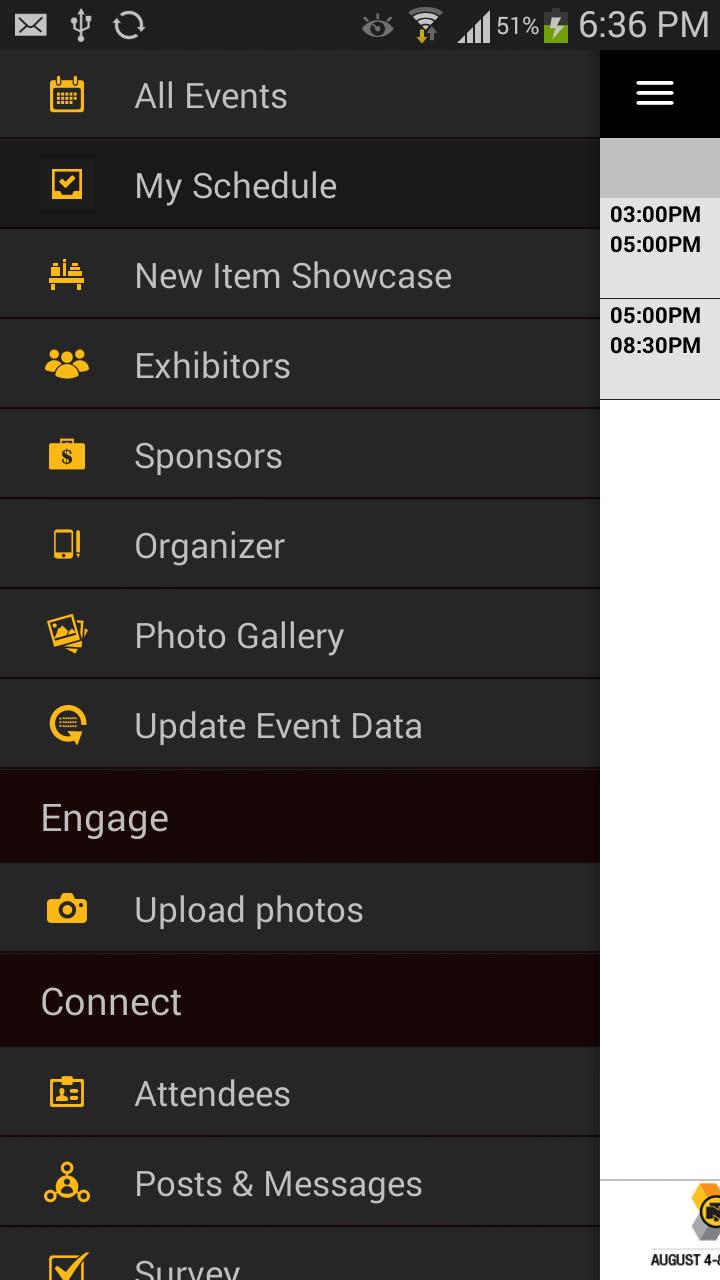
Task: Select All Events from the navigation drawer
Action: pyautogui.click(x=210, y=94)
